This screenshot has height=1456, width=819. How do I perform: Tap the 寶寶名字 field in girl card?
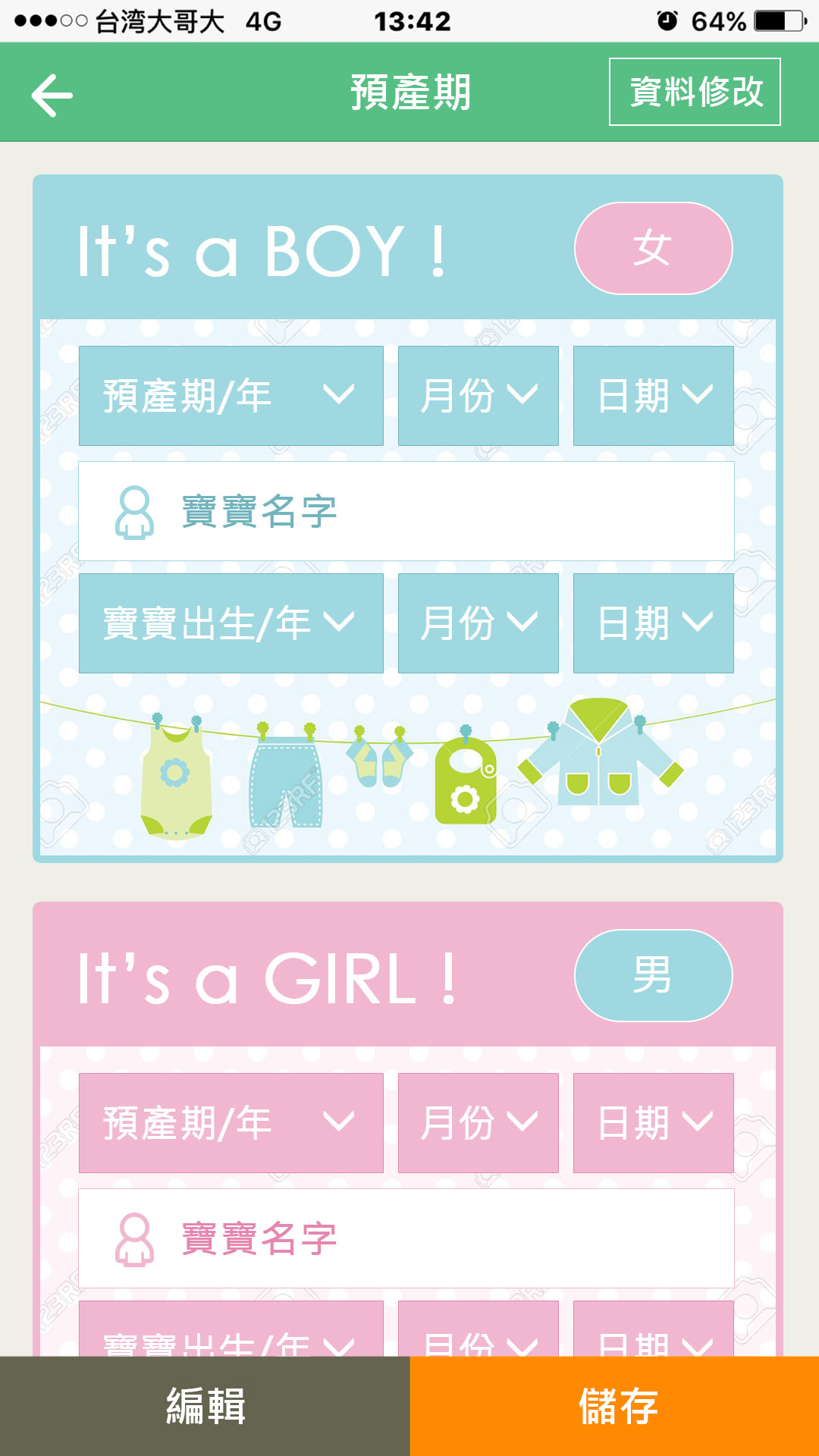(x=406, y=1238)
